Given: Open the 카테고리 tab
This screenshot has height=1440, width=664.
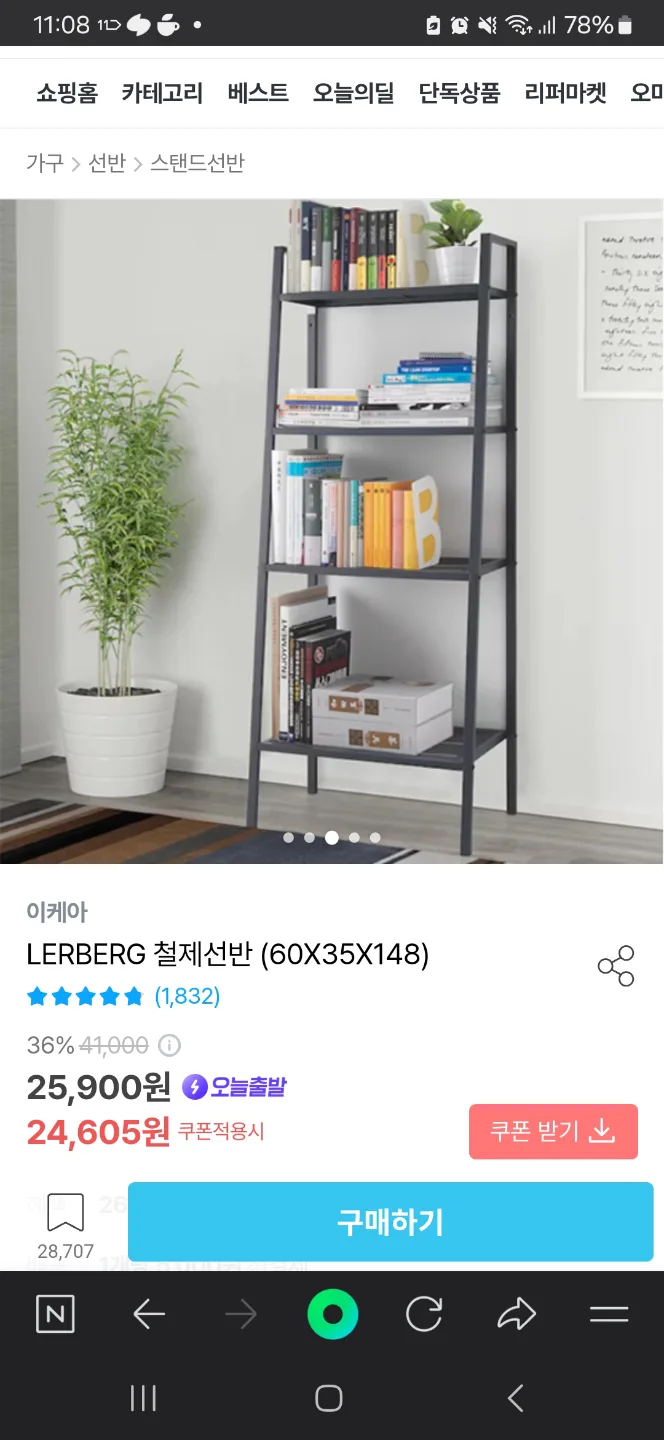Looking at the screenshot, I should pyautogui.click(x=162, y=93).
